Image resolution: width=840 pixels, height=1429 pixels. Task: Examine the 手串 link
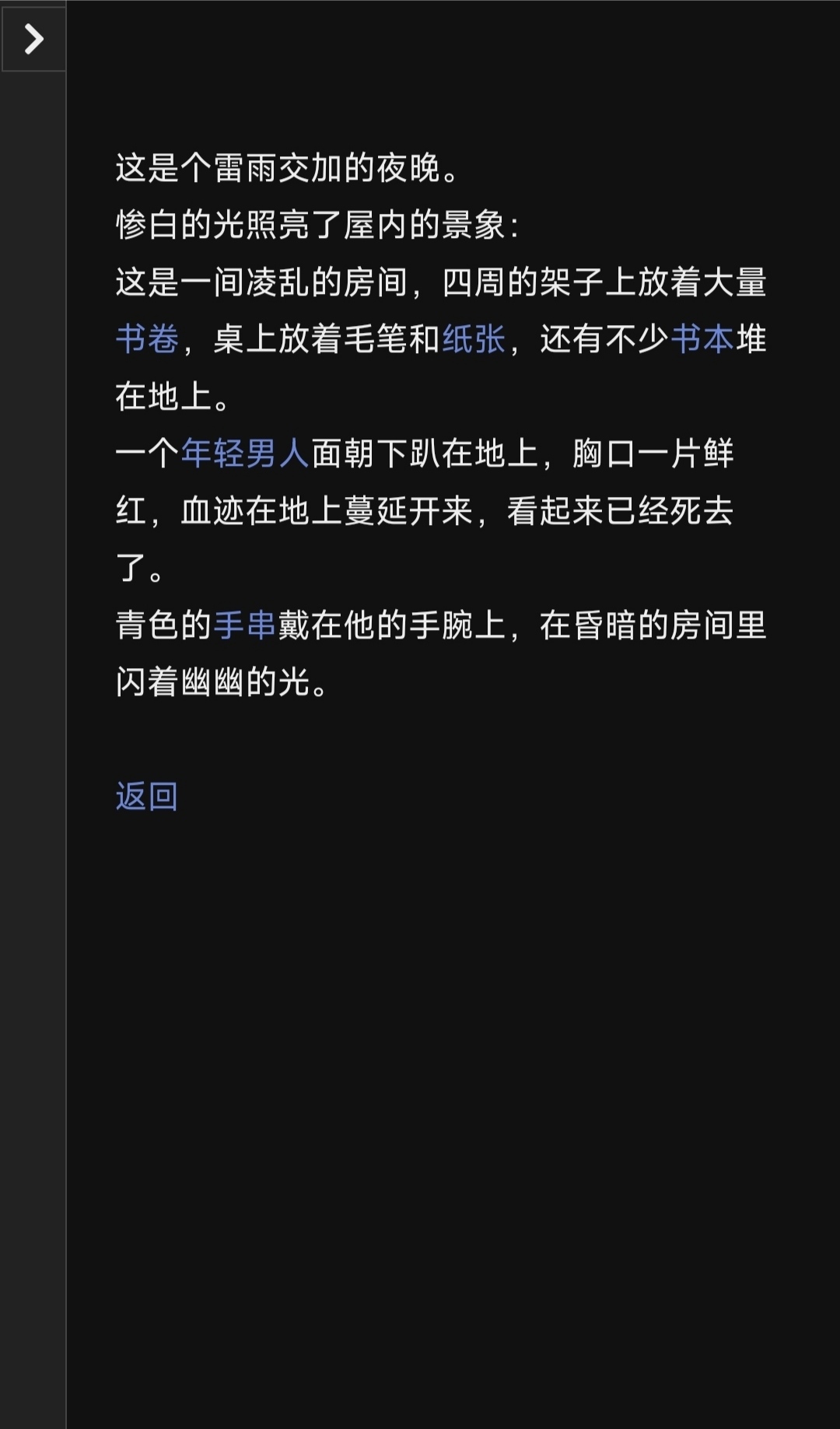tap(245, 625)
